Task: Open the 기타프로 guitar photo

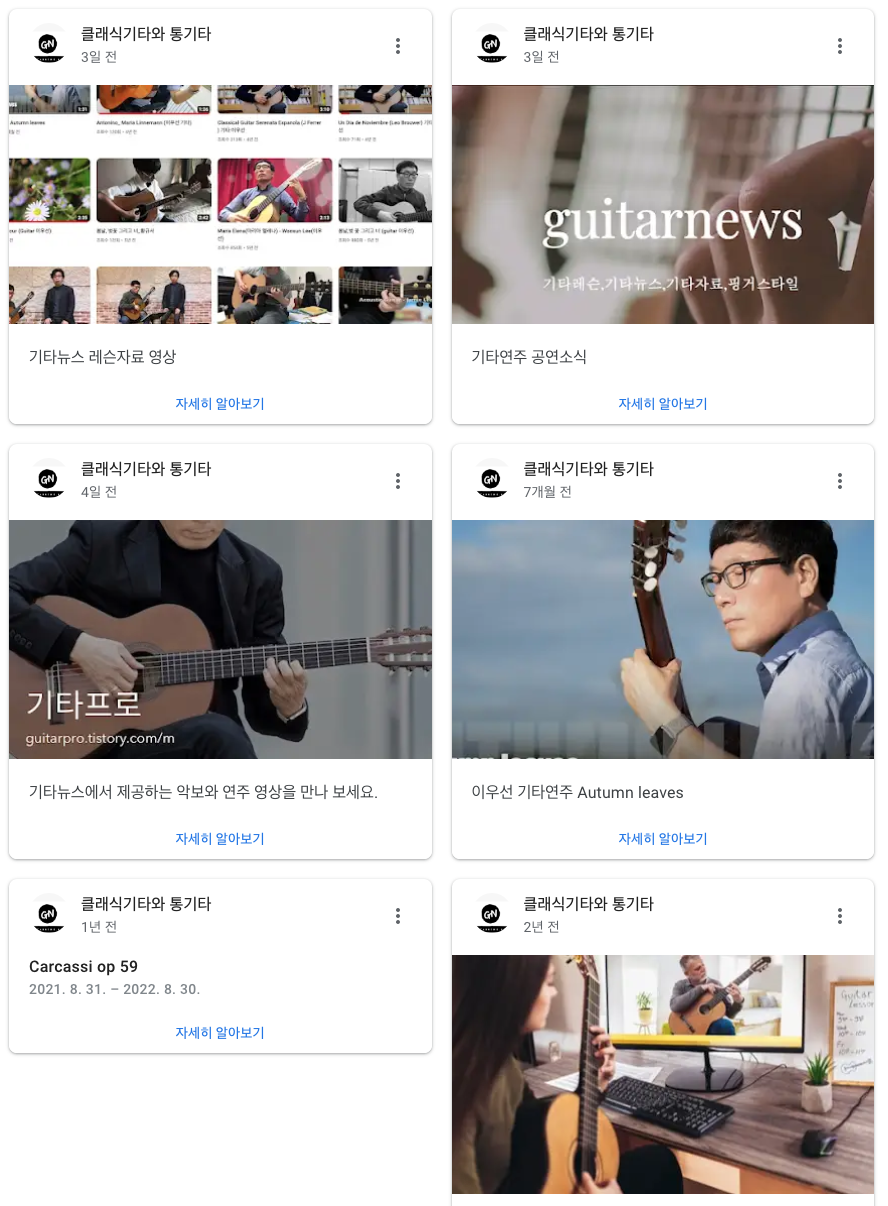Action: pos(220,639)
